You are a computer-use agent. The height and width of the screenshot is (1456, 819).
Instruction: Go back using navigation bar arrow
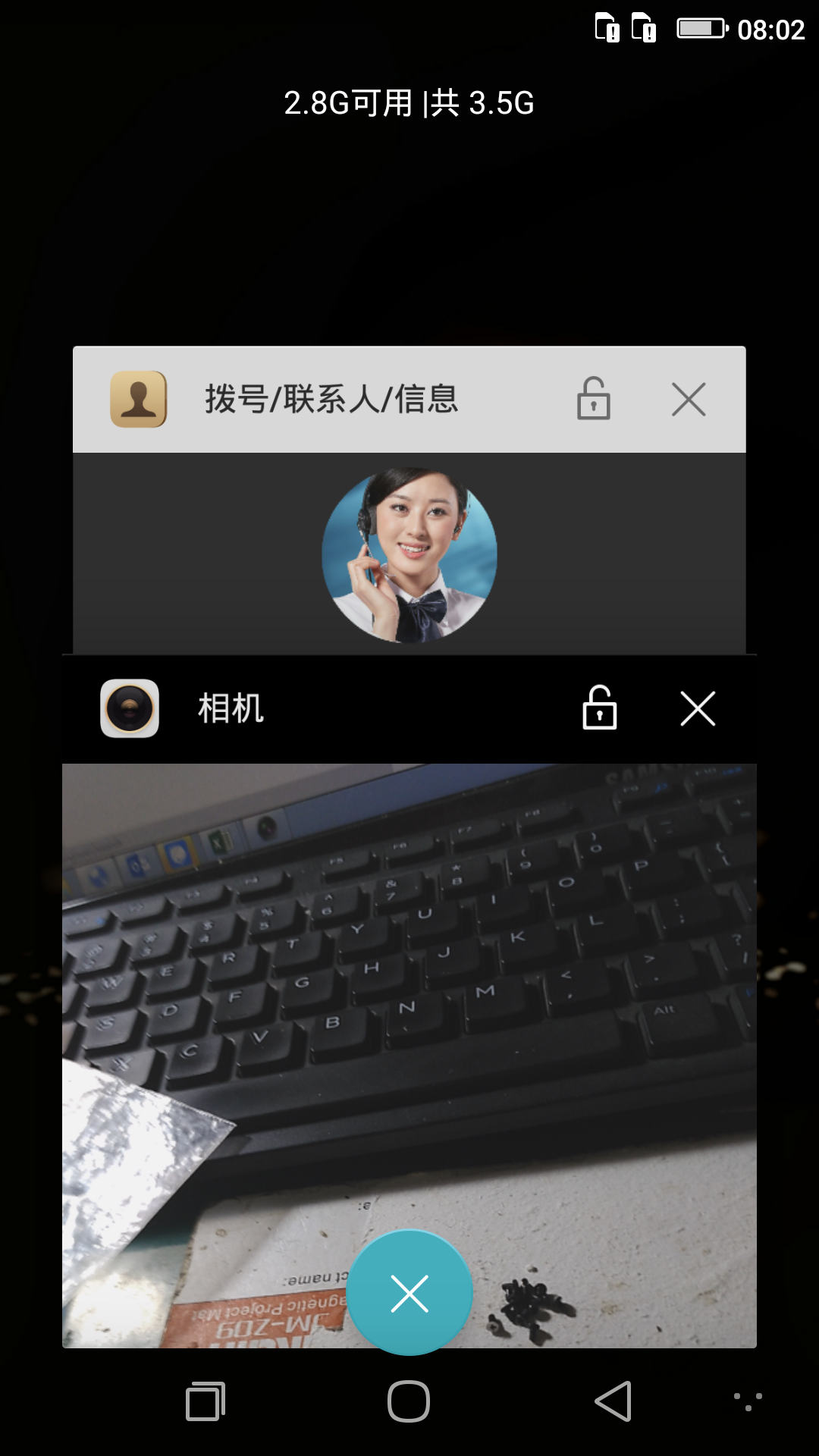pos(613,1401)
